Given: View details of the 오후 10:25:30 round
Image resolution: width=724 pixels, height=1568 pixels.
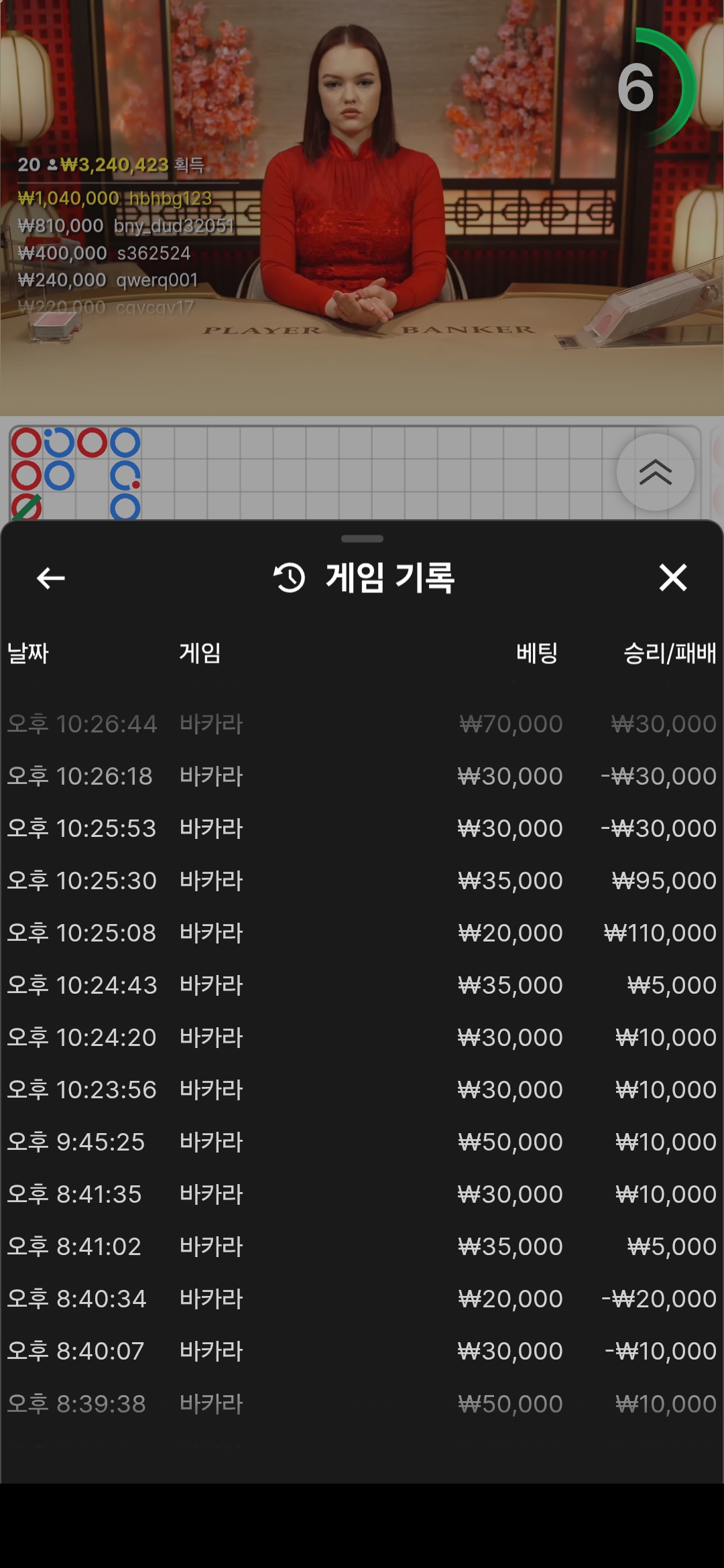Looking at the screenshot, I should coord(362,880).
